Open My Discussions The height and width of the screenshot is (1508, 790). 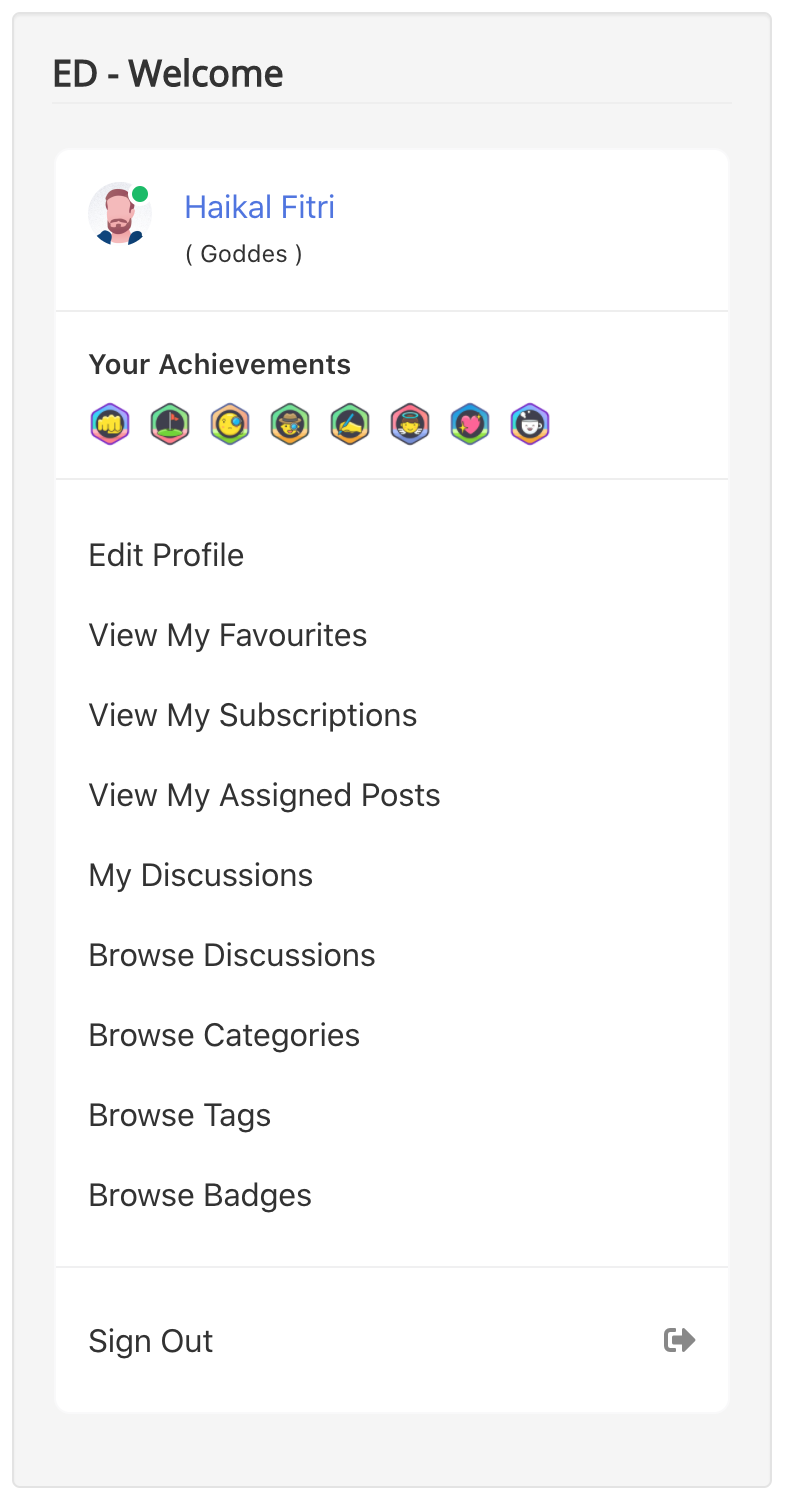click(x=201, y=875)
